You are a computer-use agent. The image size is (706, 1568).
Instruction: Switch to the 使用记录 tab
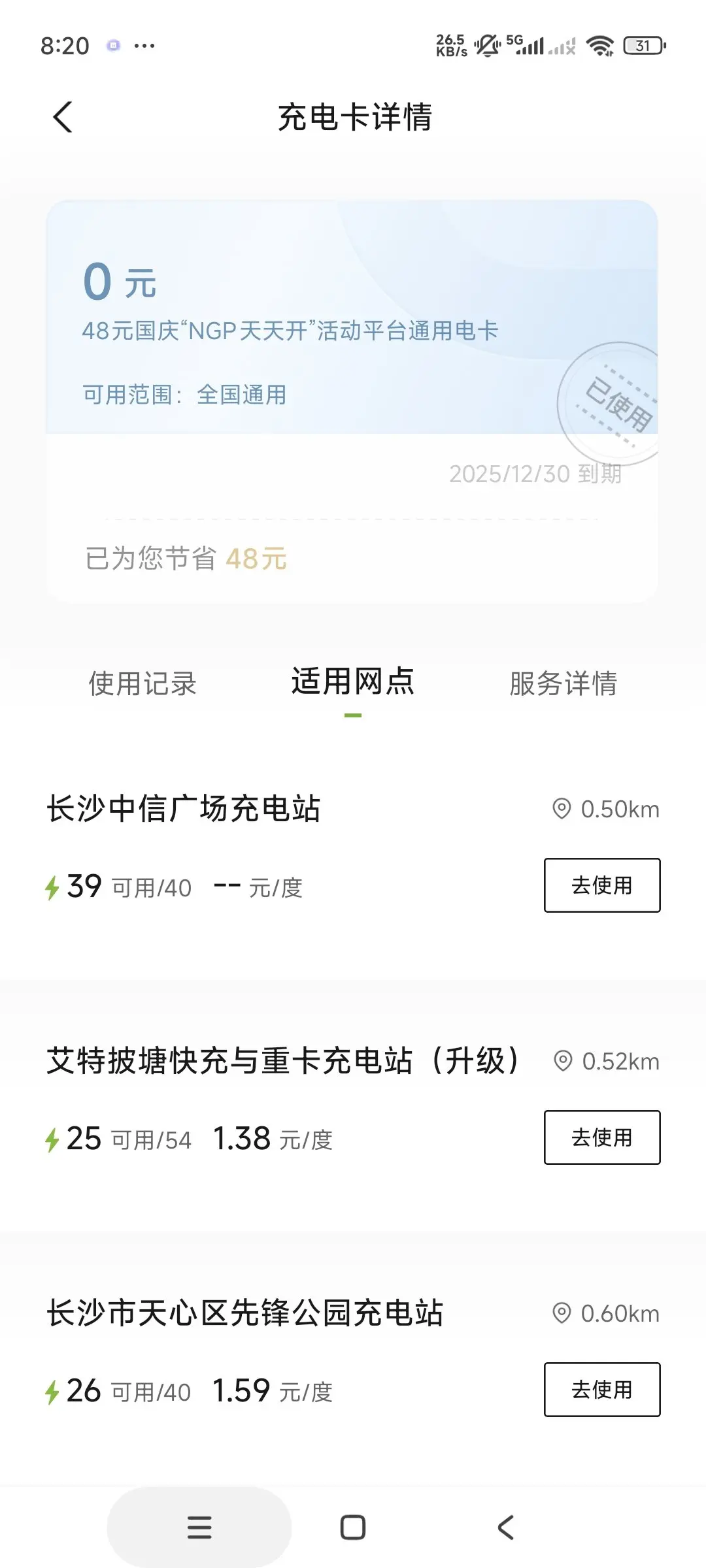143,684
